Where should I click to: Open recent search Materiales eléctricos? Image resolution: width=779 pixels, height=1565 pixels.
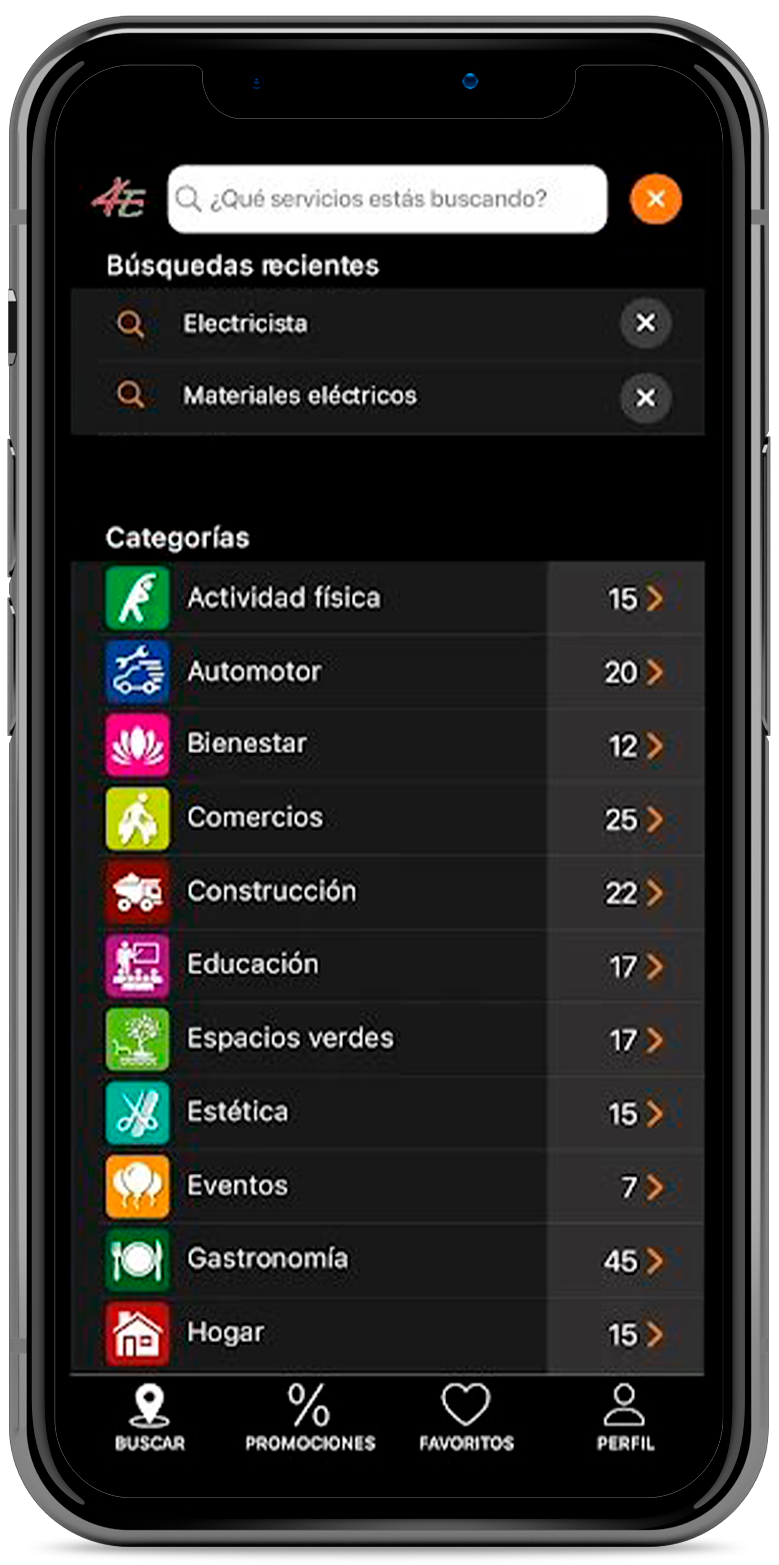299,396
